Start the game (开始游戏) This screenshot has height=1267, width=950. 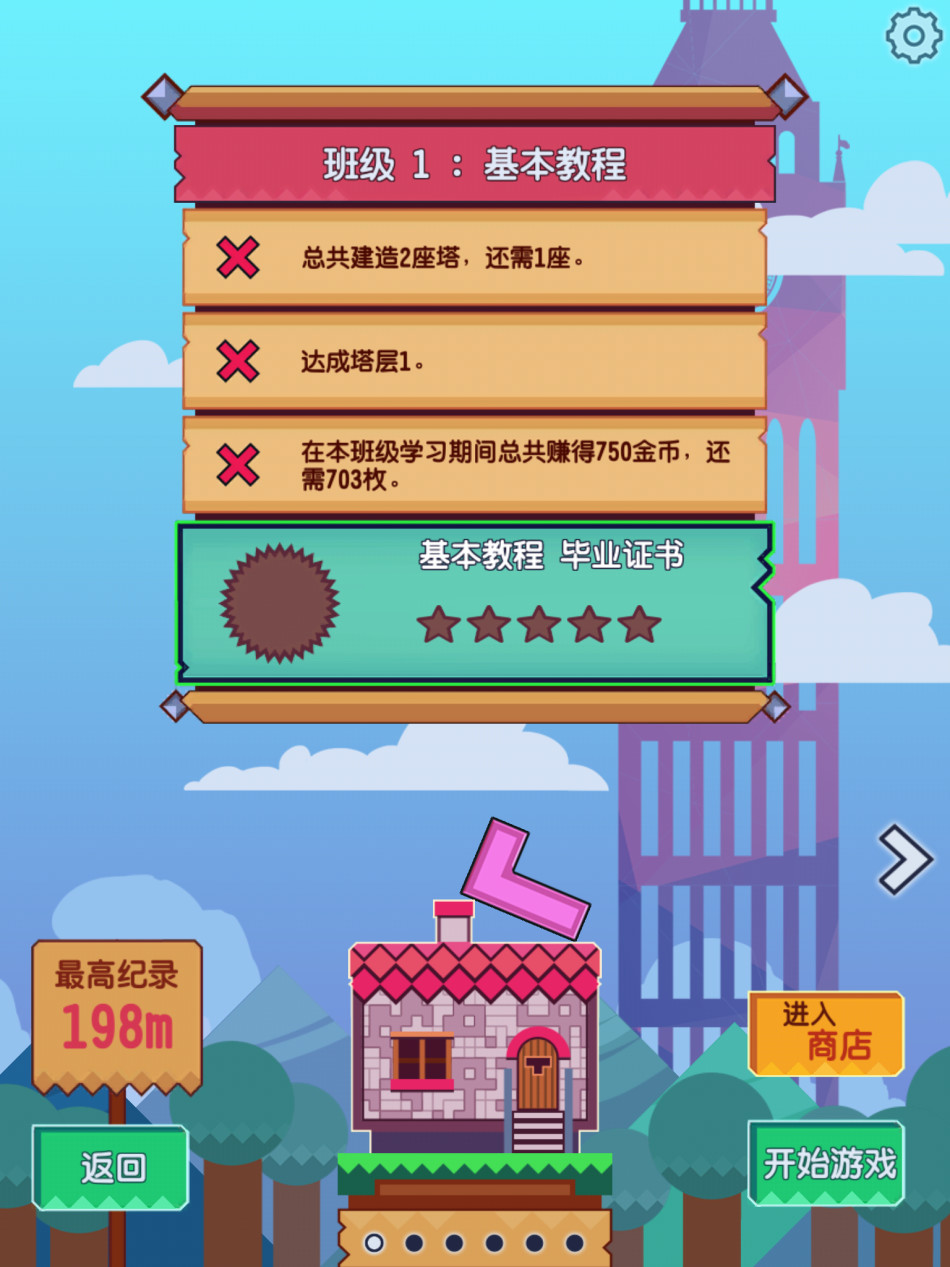(826, 1164)
